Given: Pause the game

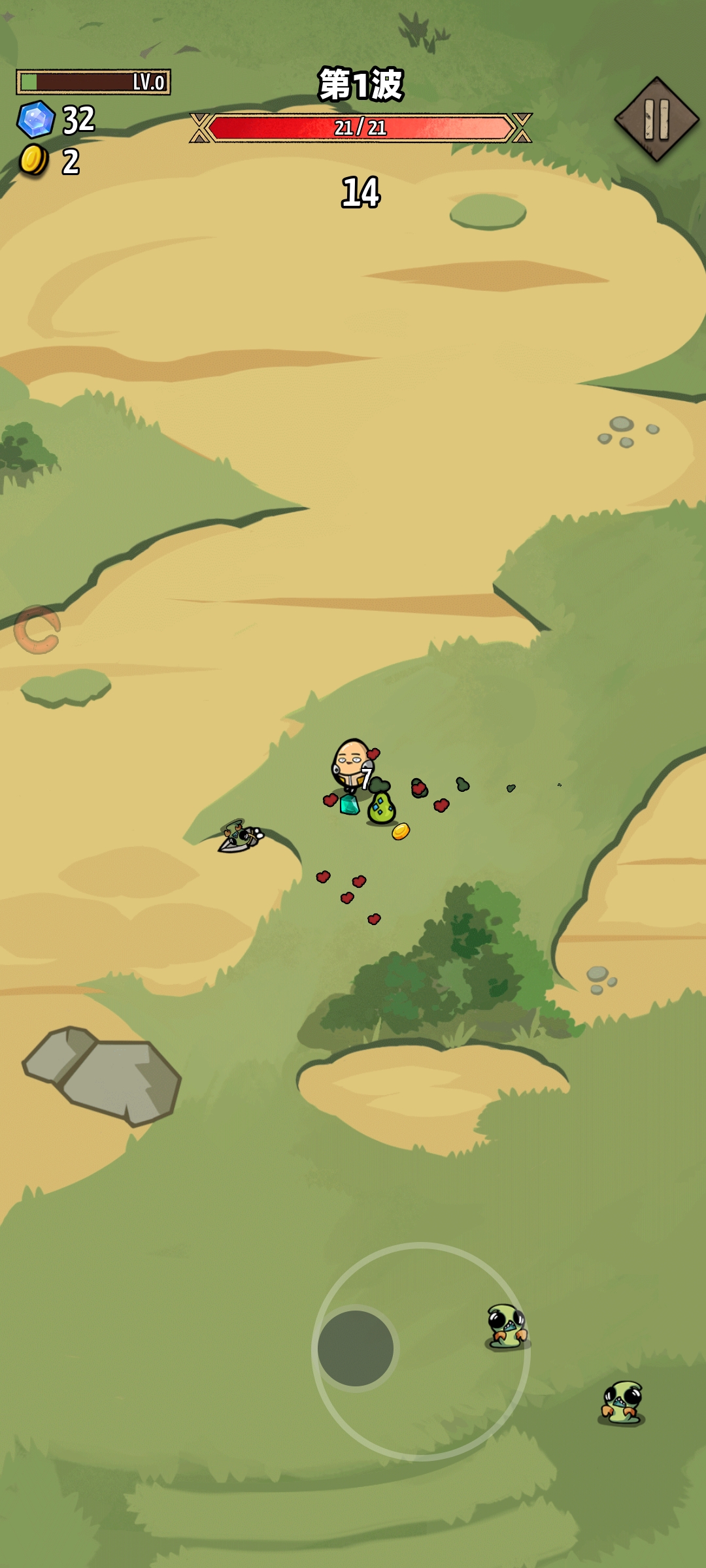Looking at the screenshot, I should pyautogui.click(x=656, y=120).
